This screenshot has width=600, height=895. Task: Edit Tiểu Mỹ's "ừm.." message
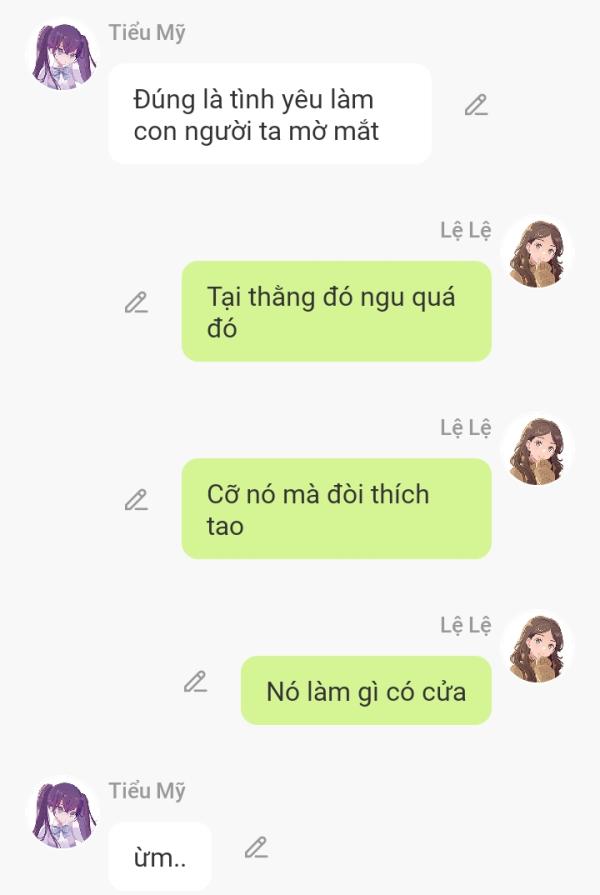(x=256, y=848)
